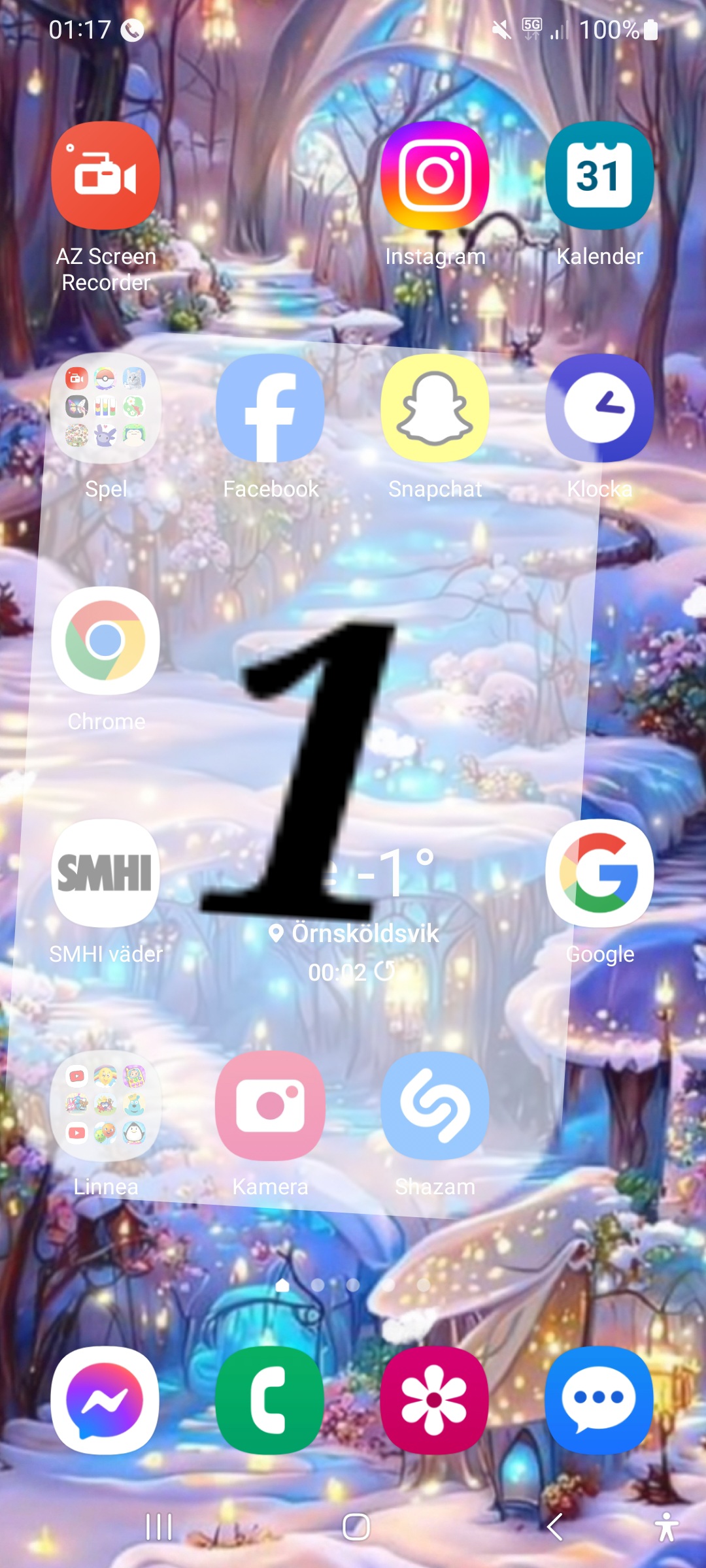Launch Instagram
Viewport: 706px width, 1568px height.
click(x=435, y=175)
